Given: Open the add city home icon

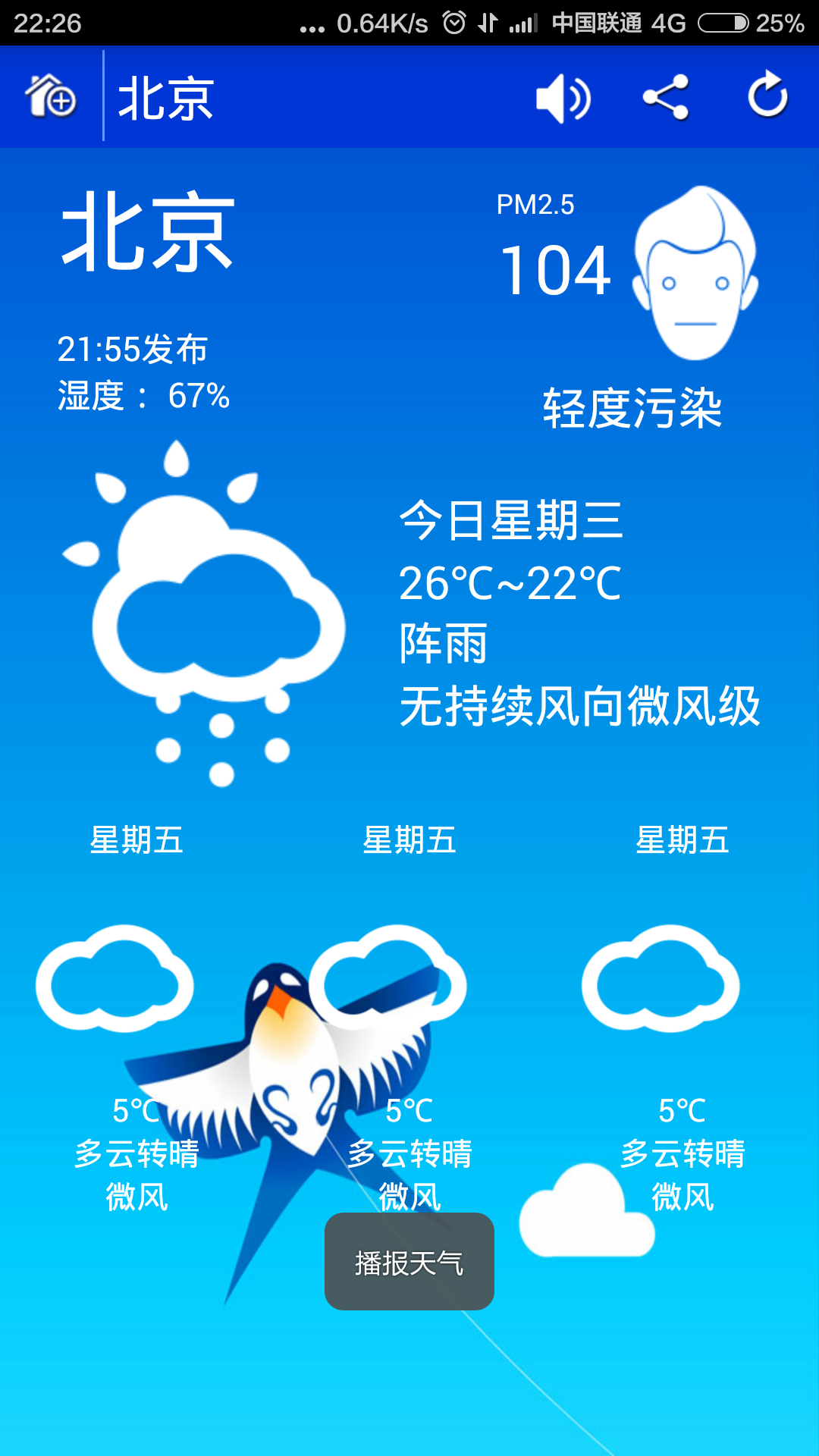Looking at the screenshot, I should (51, 96).
